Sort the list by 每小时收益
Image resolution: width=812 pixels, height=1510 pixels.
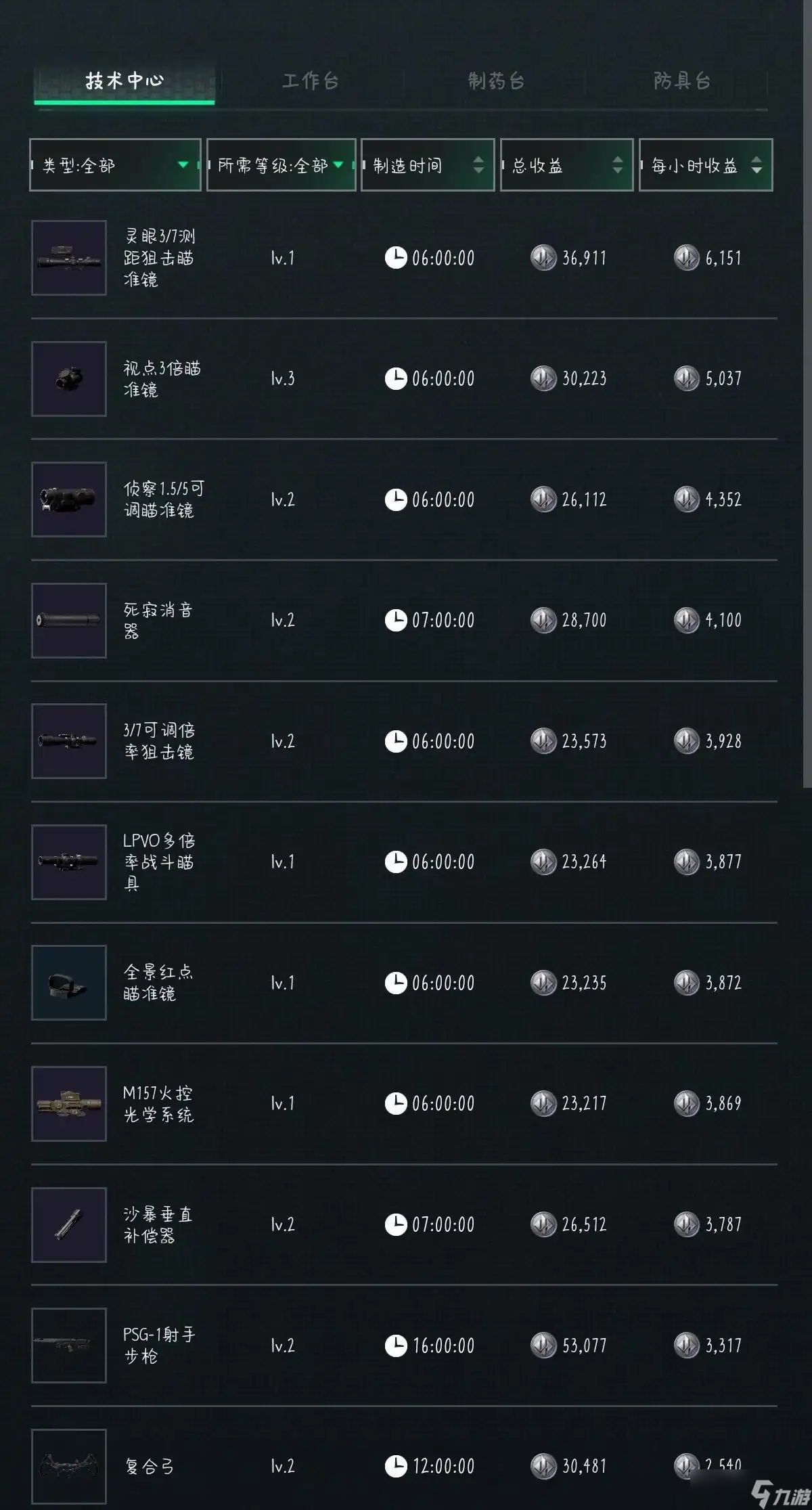click(x=705, y=165)
